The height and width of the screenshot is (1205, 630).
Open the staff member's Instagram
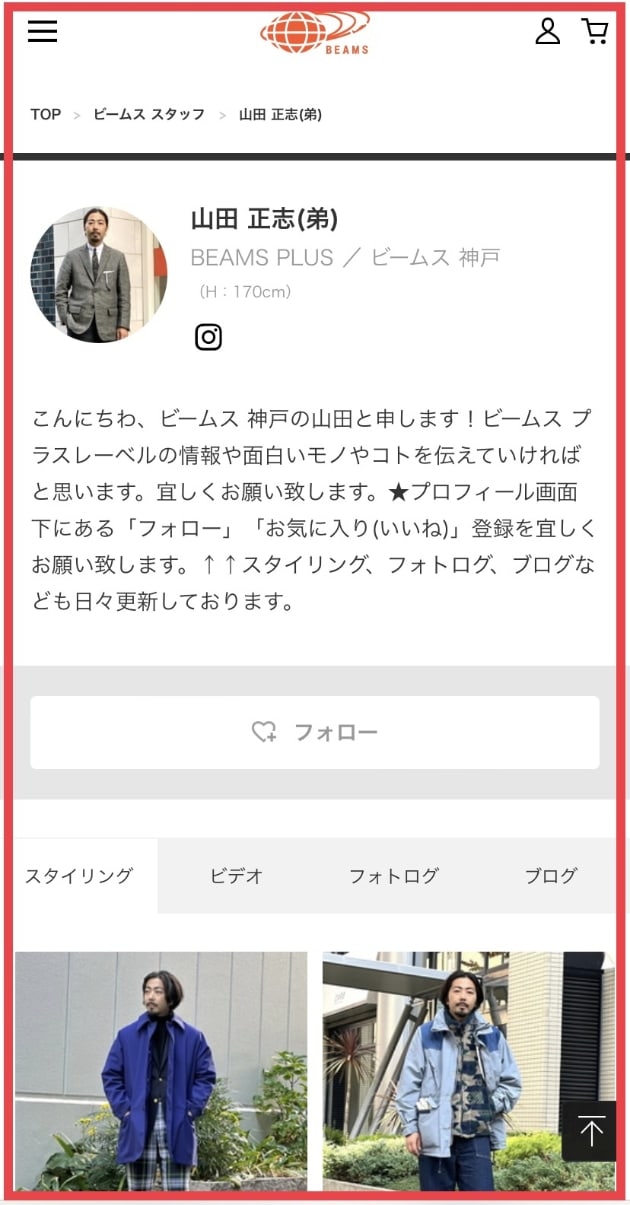[x=208, y=337]
